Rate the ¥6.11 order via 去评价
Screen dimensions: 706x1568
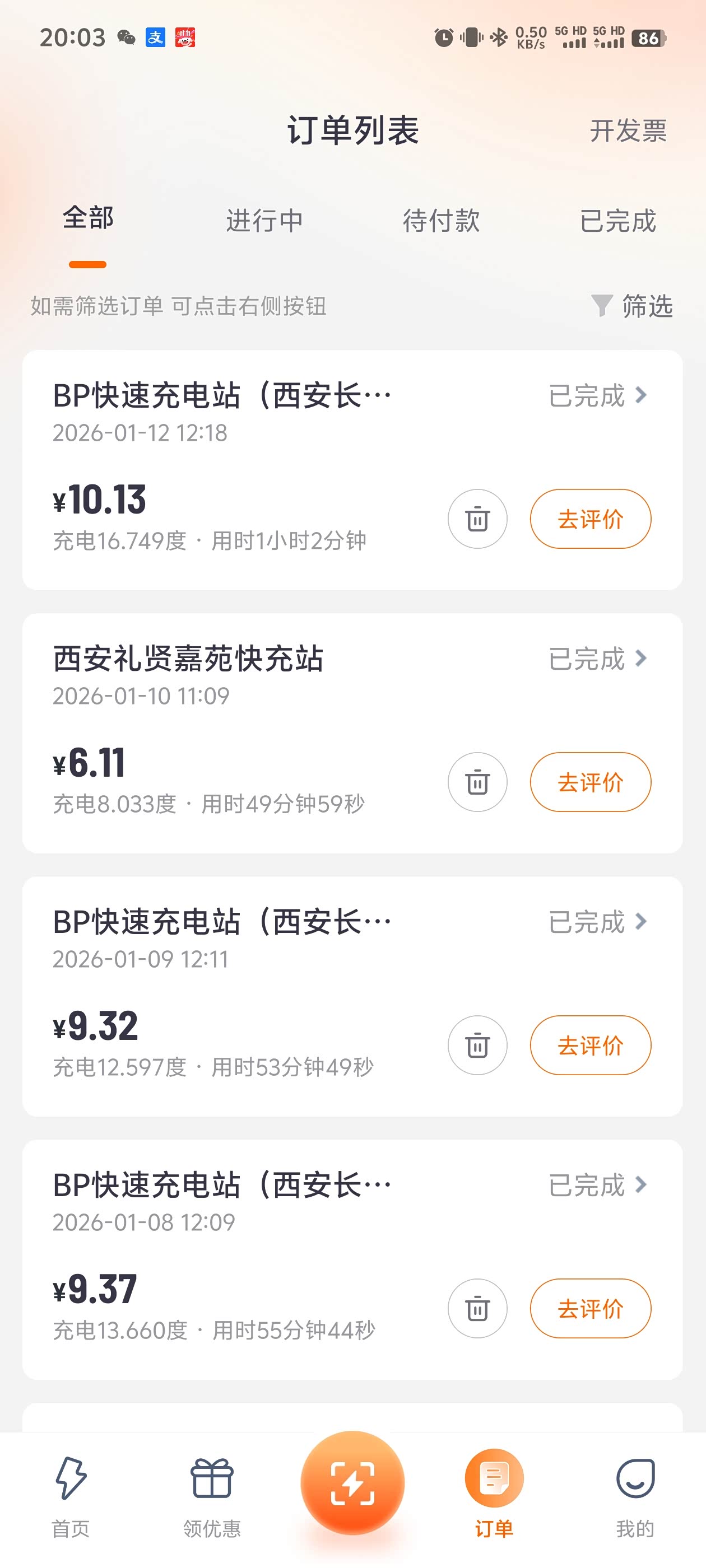(x=590, y=782)
